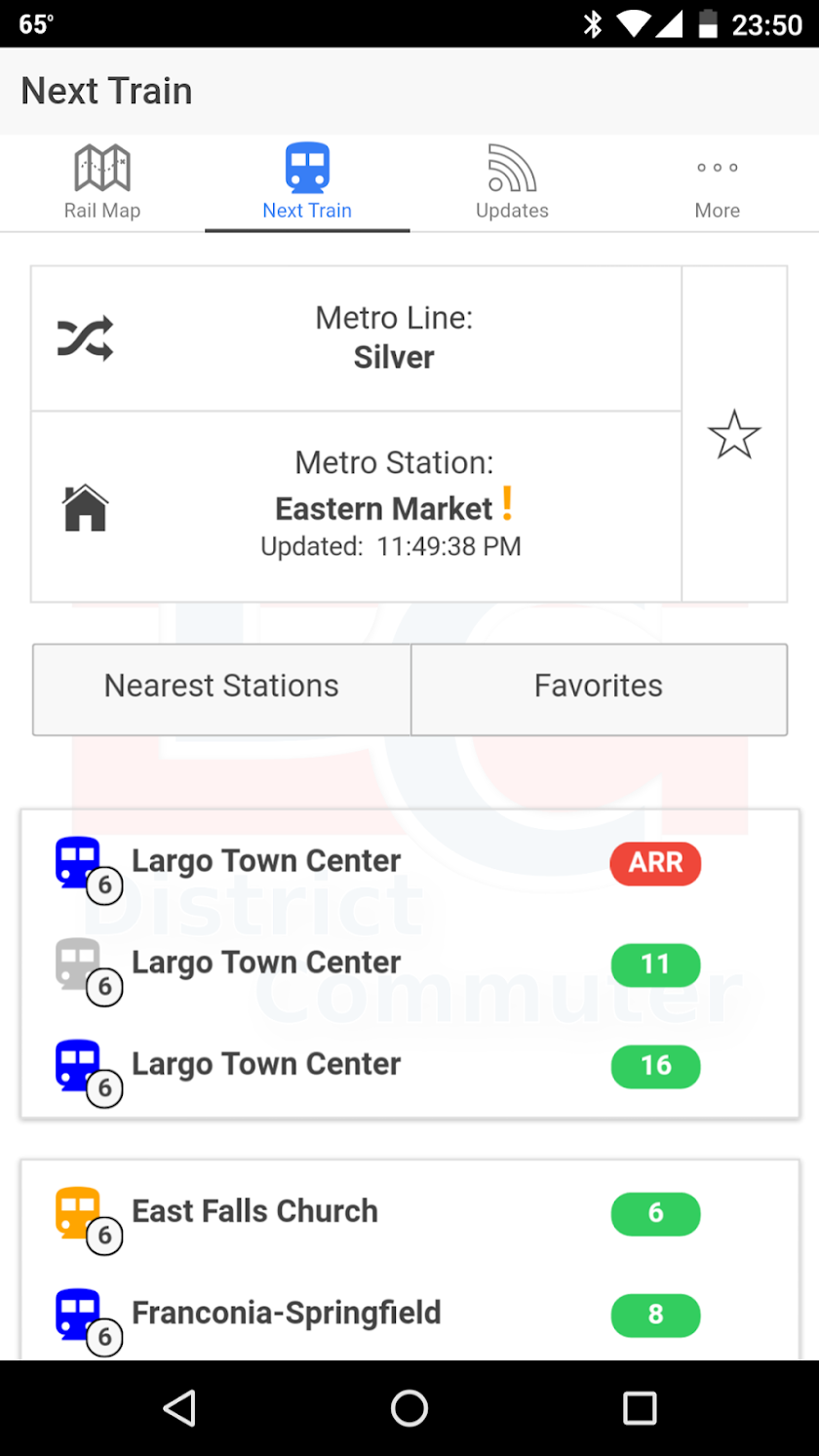Change the Metro Line from Silver
819x1456 pixels.
(x=356, y=338)
